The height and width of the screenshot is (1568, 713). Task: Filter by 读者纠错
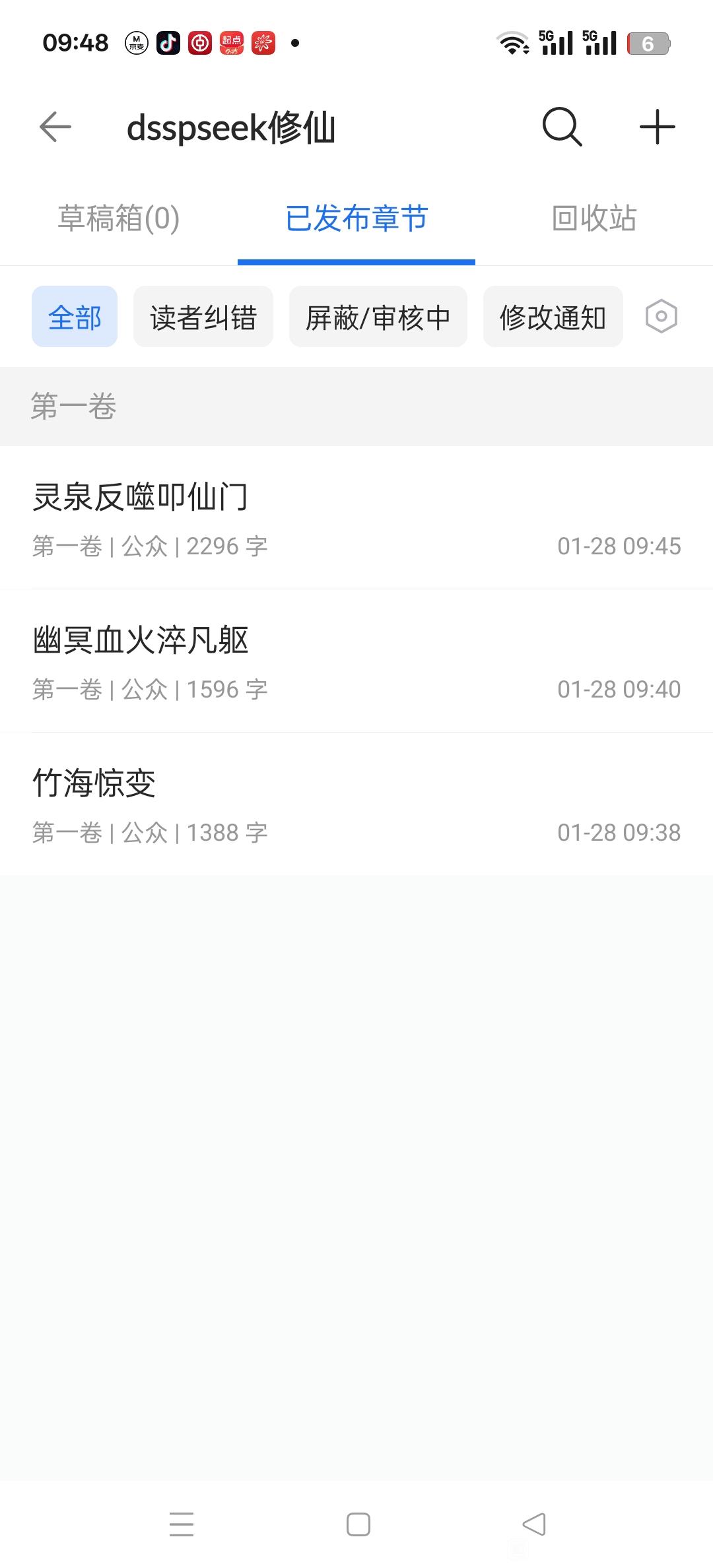coord(203,317)
